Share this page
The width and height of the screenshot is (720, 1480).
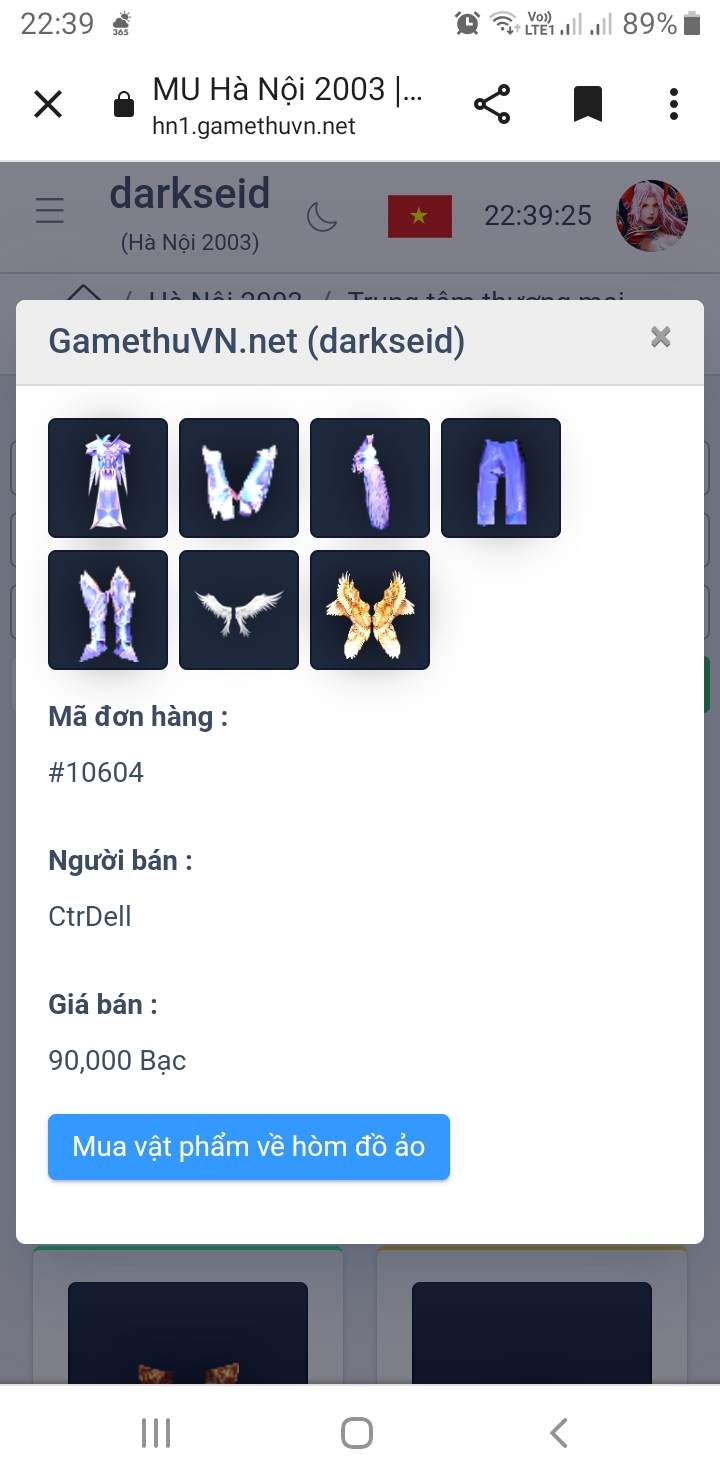(x=491, y=104)
